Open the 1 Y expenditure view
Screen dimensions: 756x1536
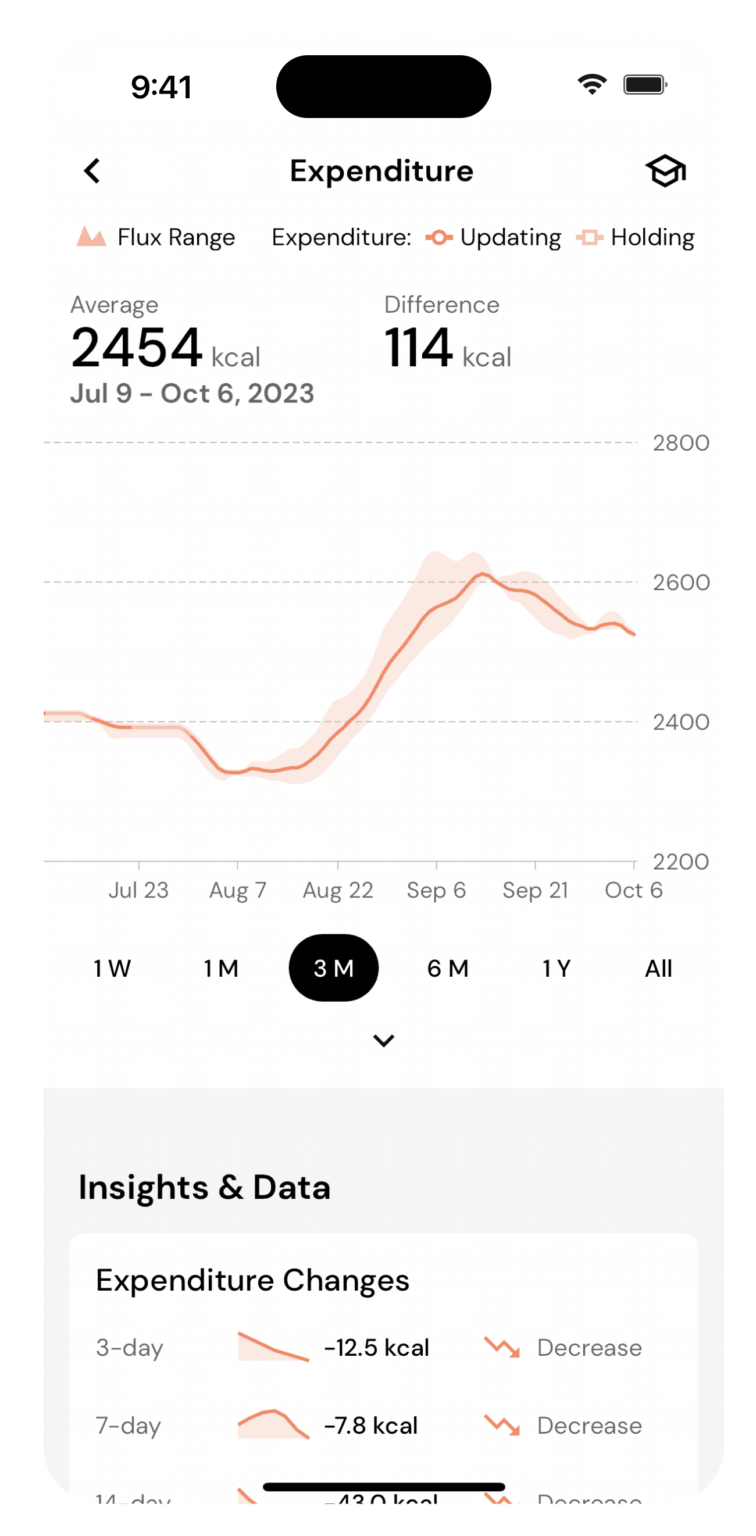555,968
